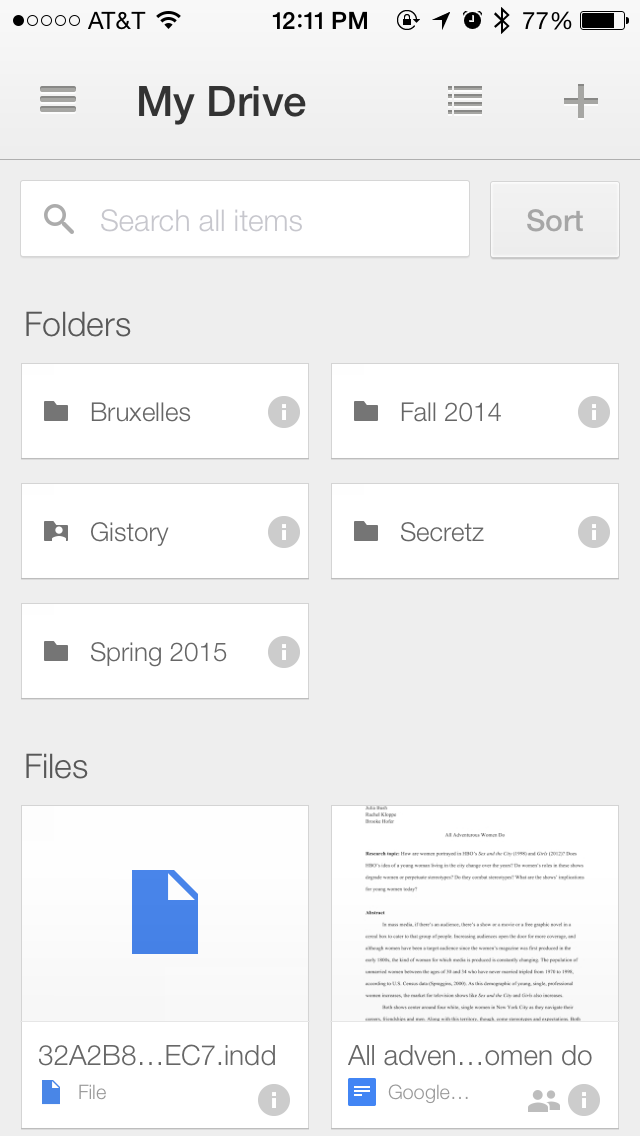
Task: Open the Fall 2014 folder
Action: tap(475, 412)
